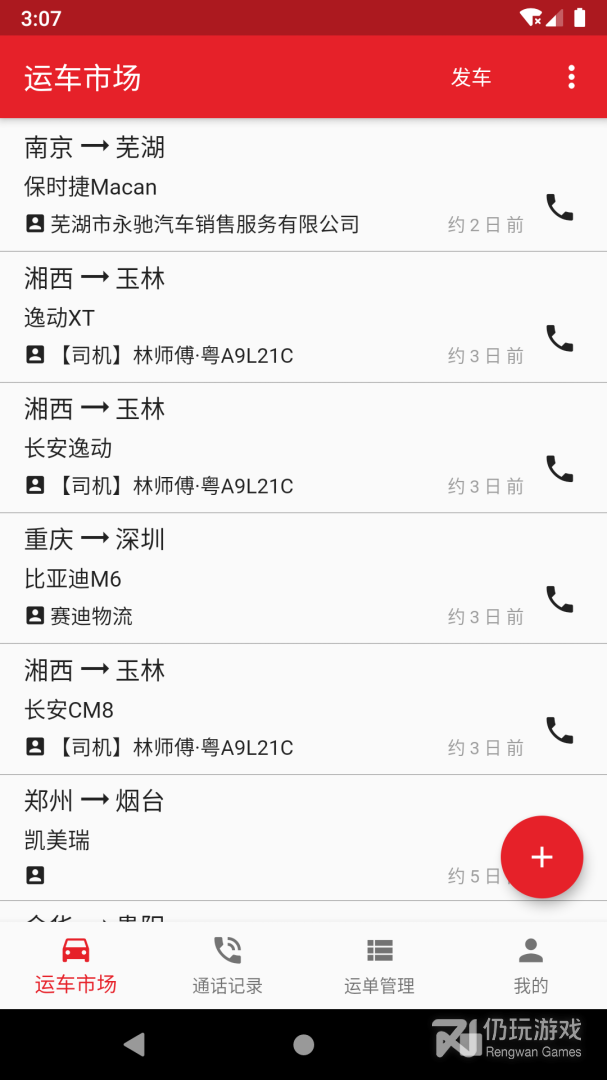Call the 逸动XT listing driver
Screen dimensions: 607x1080
click(x=559, y=338)
